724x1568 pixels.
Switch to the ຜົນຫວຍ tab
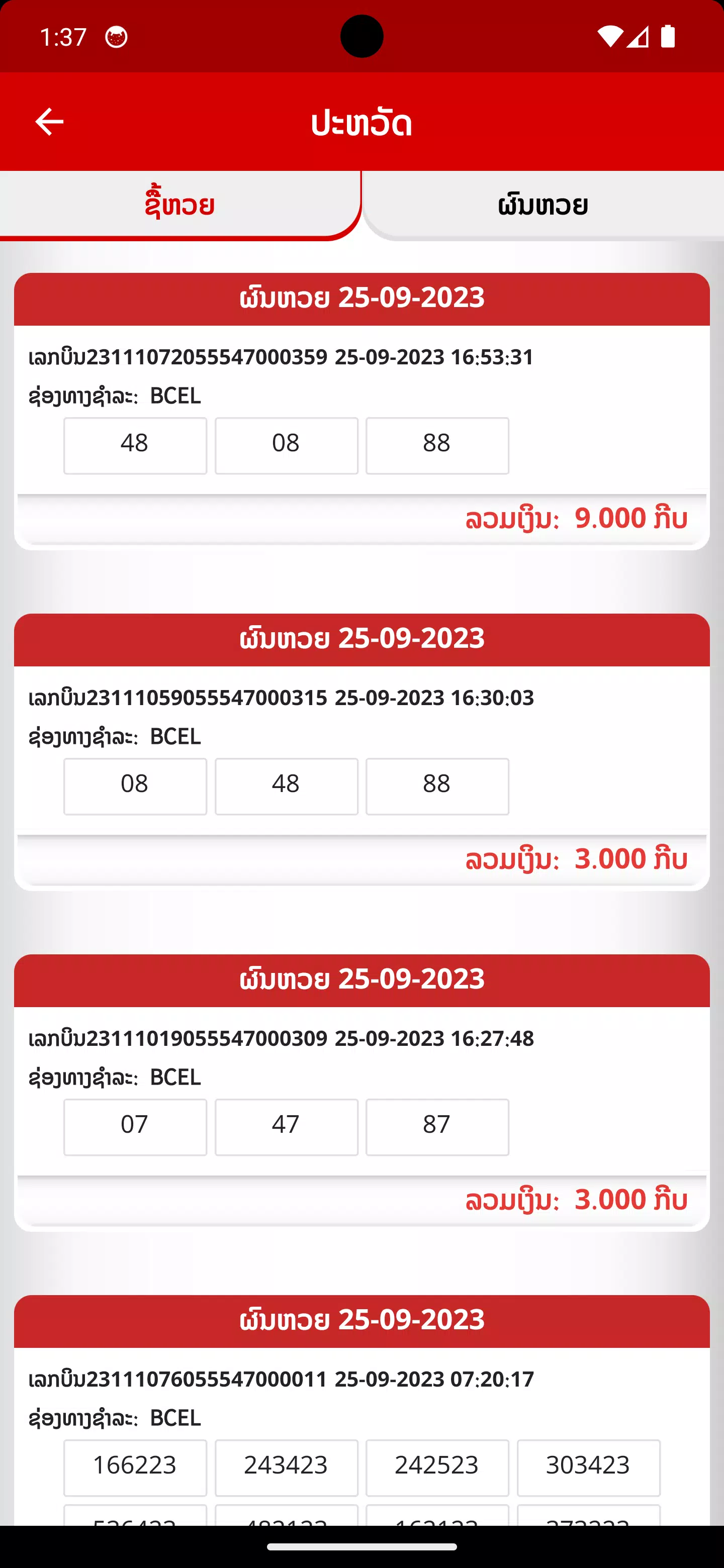[x=542, y=205]
